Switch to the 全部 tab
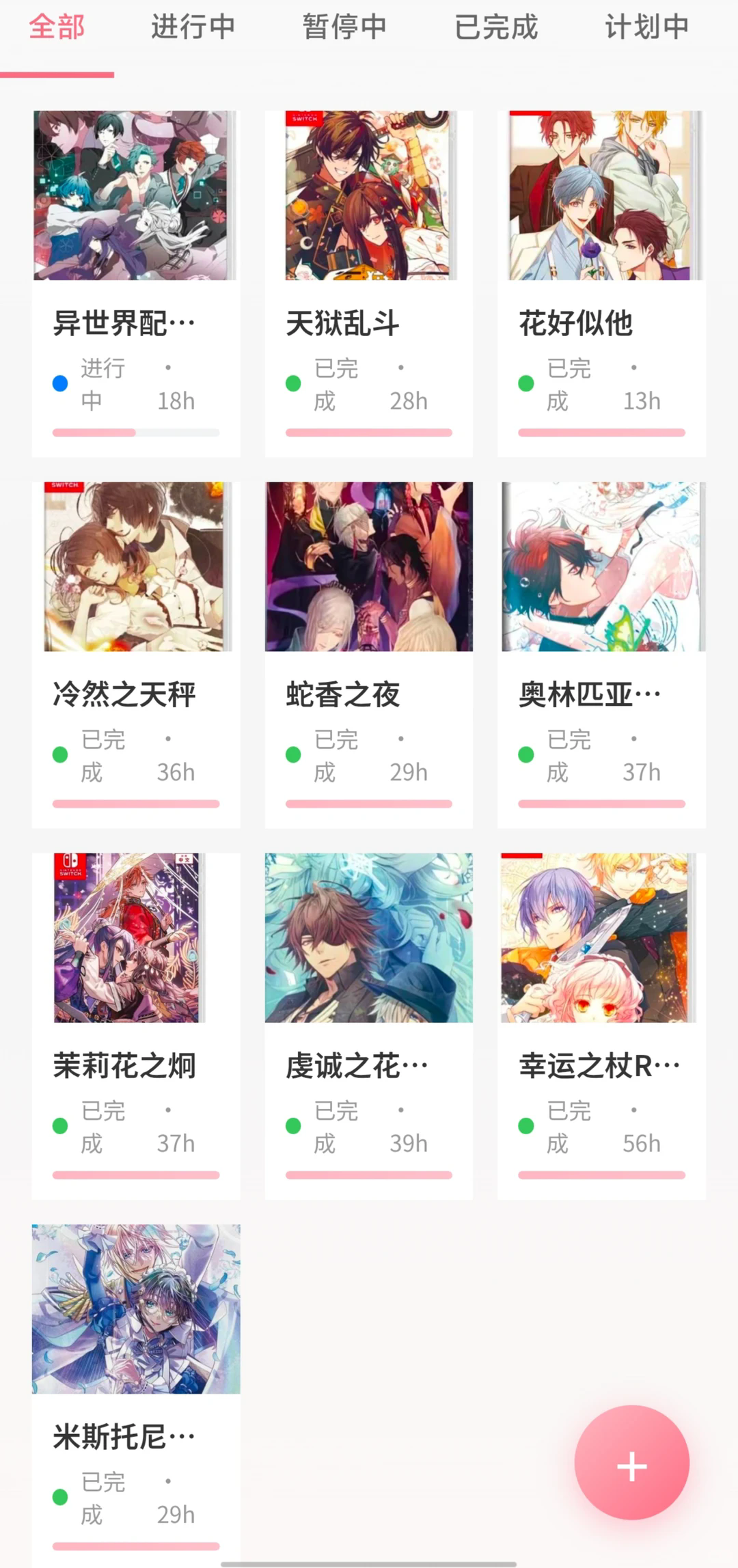Screen dimensions: 738x1568 pos(57,28)
